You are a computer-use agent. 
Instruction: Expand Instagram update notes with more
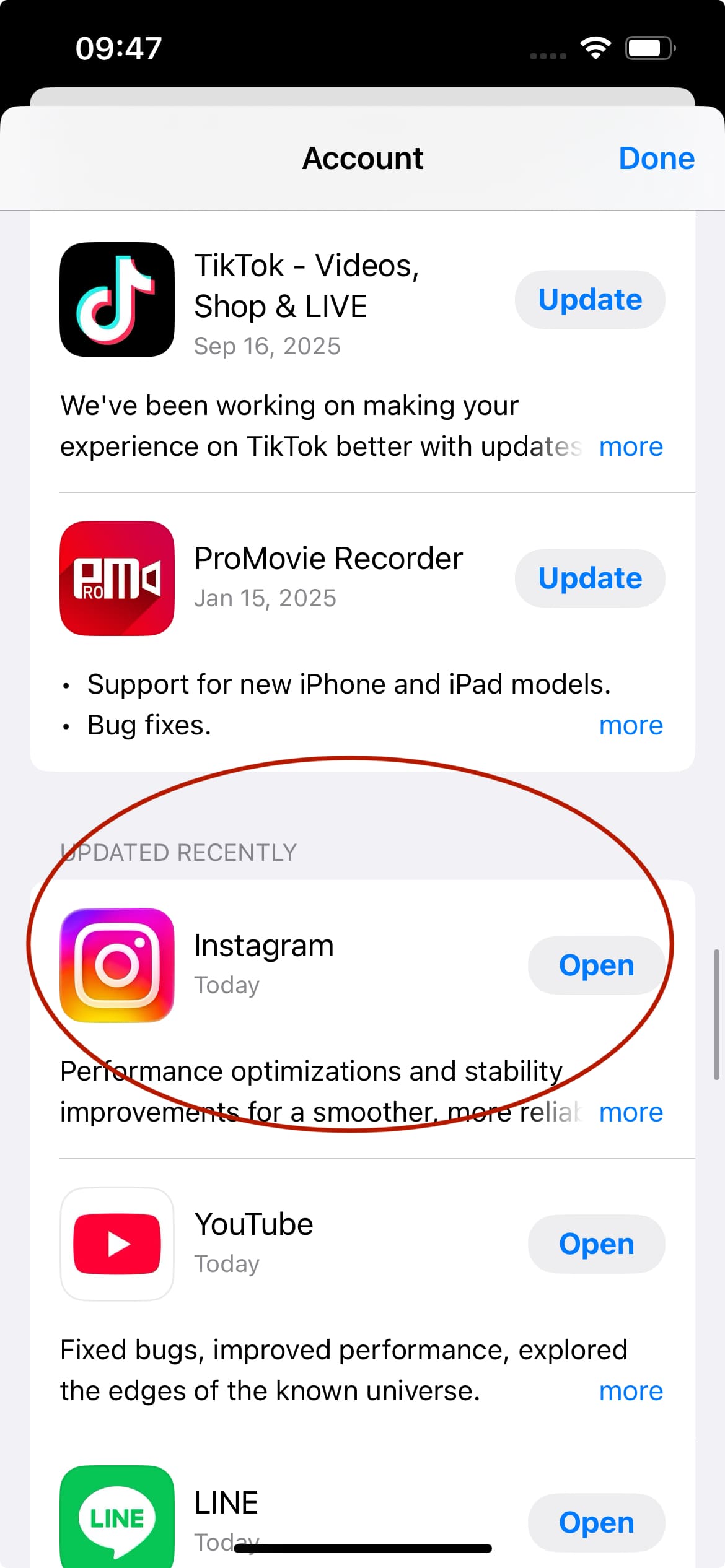click(630, 1112)
